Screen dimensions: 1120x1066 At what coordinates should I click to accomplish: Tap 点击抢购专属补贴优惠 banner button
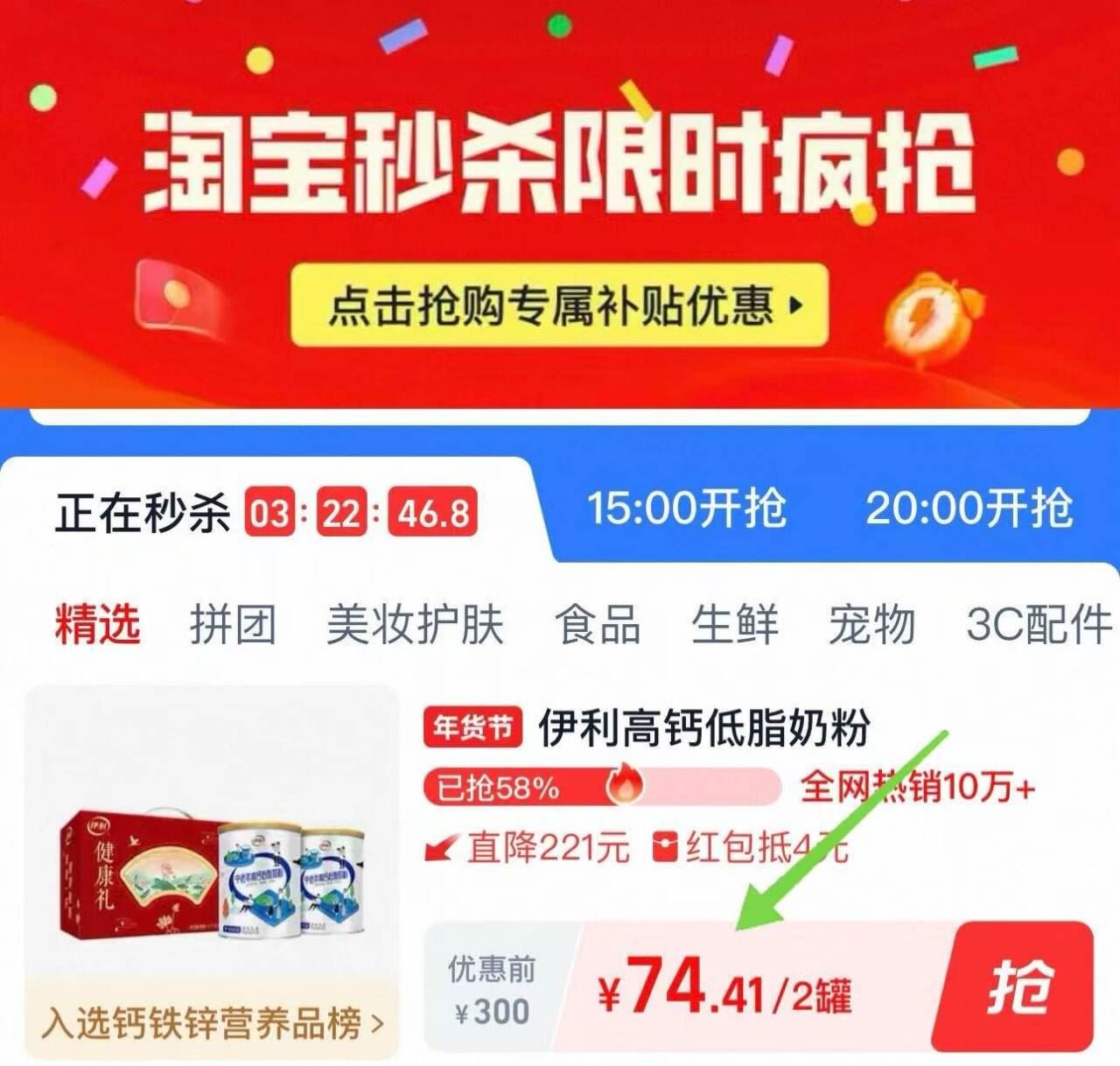point(559,305)
